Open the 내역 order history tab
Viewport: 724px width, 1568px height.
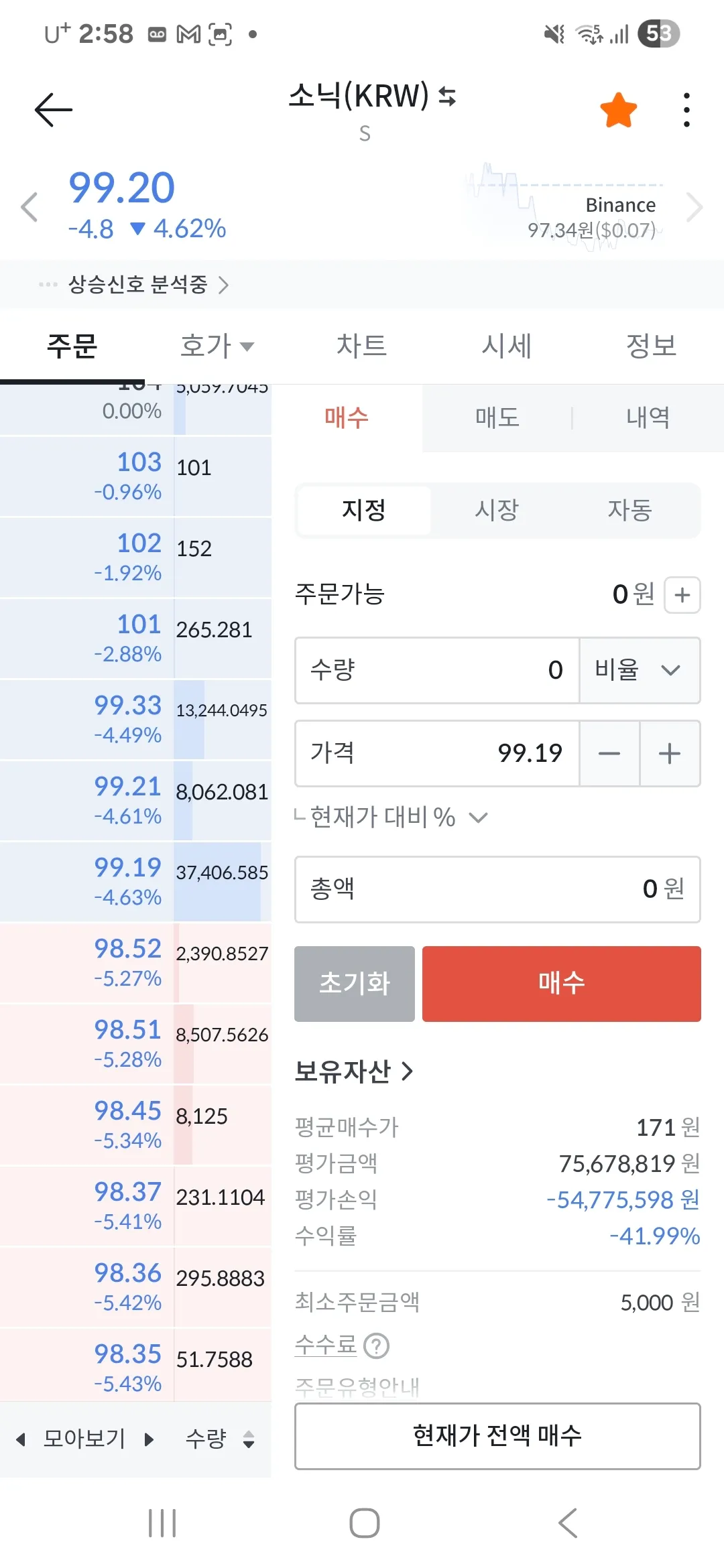tap(648, 417)
